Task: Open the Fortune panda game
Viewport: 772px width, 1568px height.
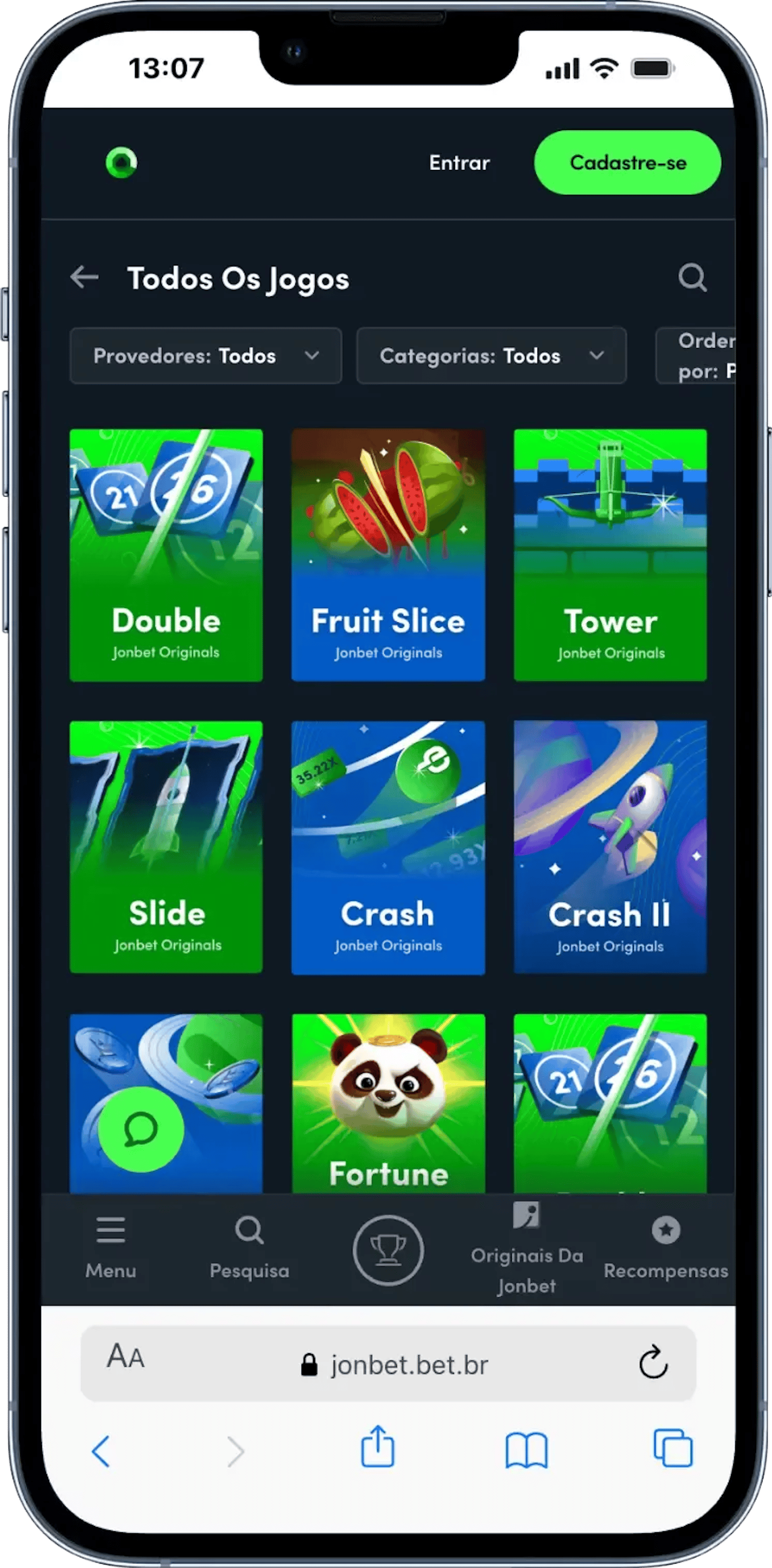Action: point(388,1102)
